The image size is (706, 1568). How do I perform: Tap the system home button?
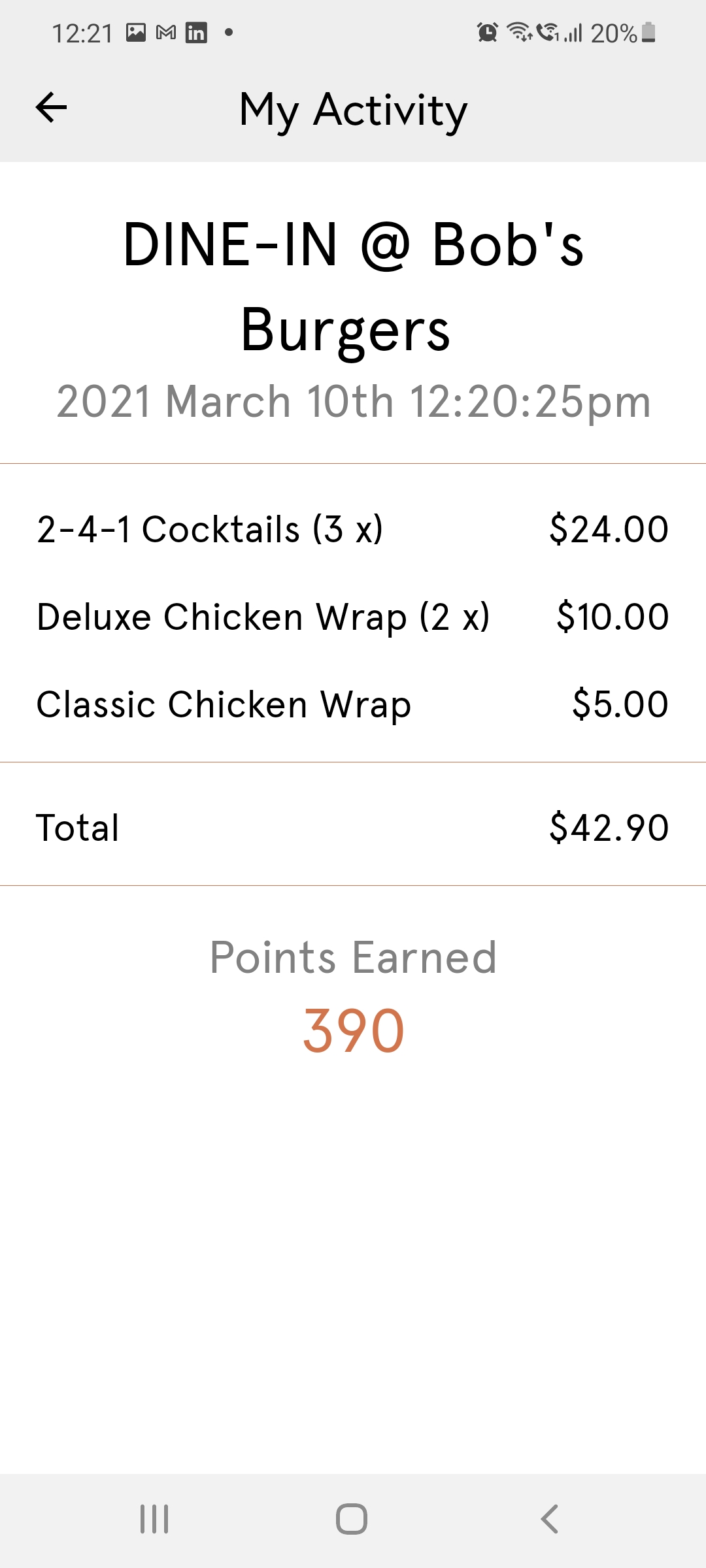pyautogui.click(x=352, y=1519)
